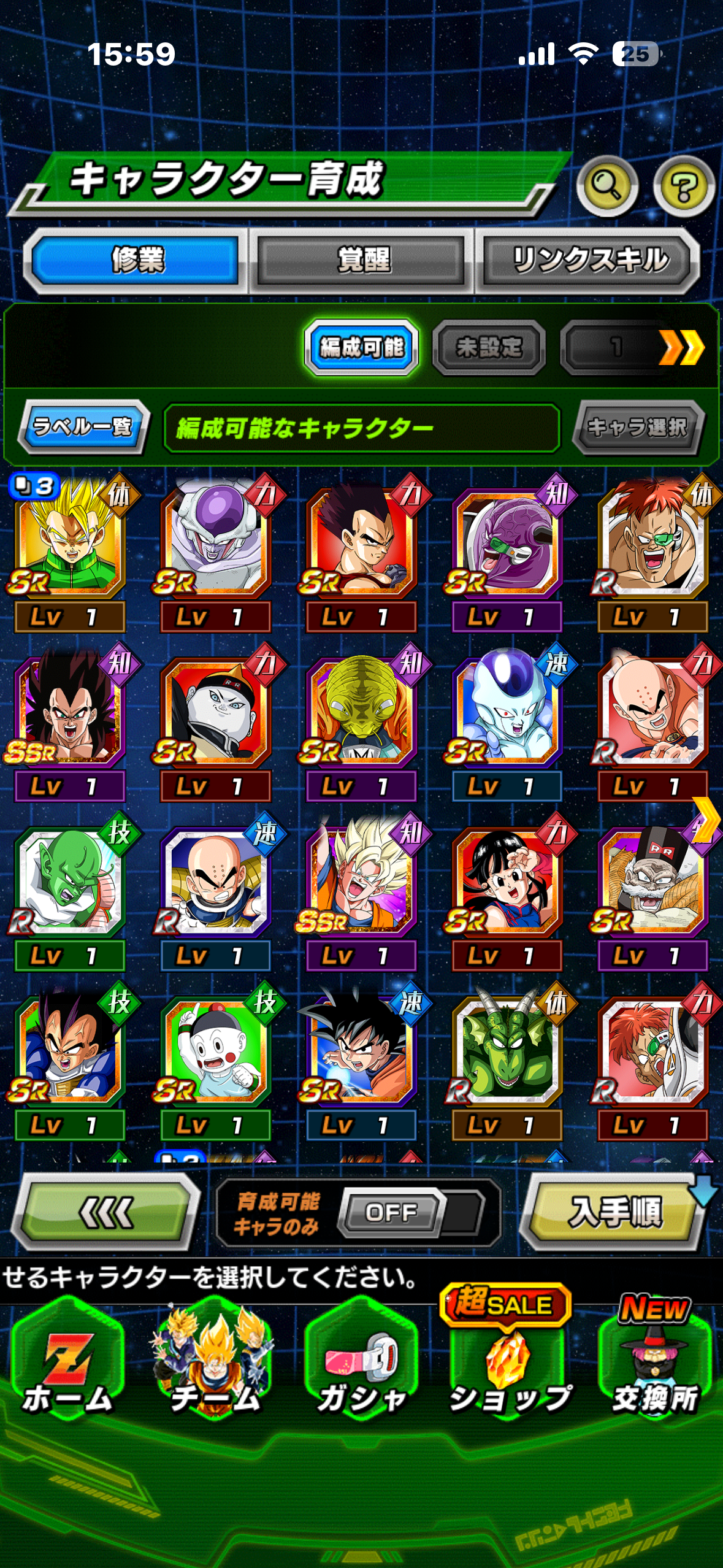Tap the キャラ選択 button

[638, 427]
